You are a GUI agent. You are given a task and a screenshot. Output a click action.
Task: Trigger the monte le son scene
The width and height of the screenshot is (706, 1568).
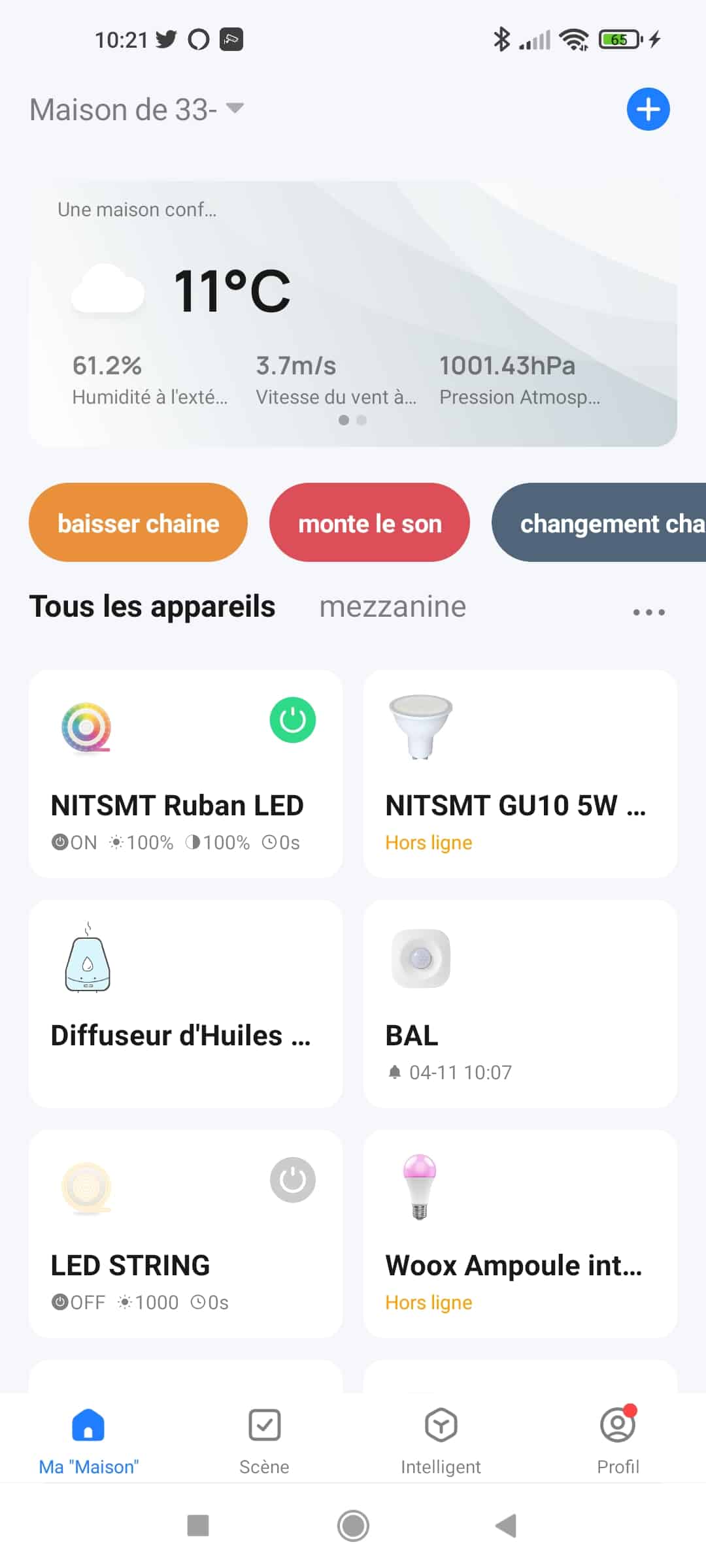pyautogui.click(x=369, y=523)
